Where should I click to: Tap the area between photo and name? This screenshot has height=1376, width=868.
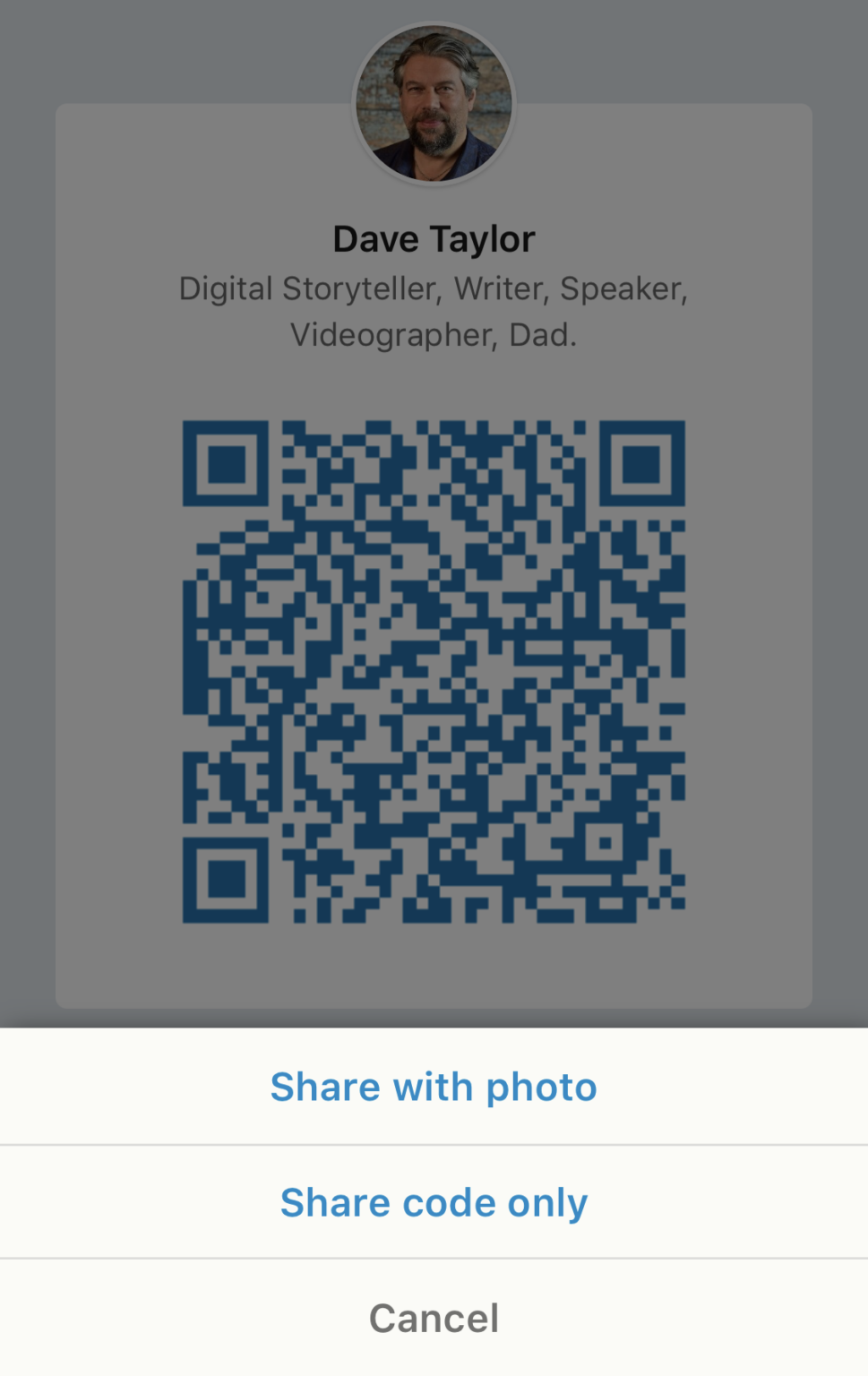(434, 199)
